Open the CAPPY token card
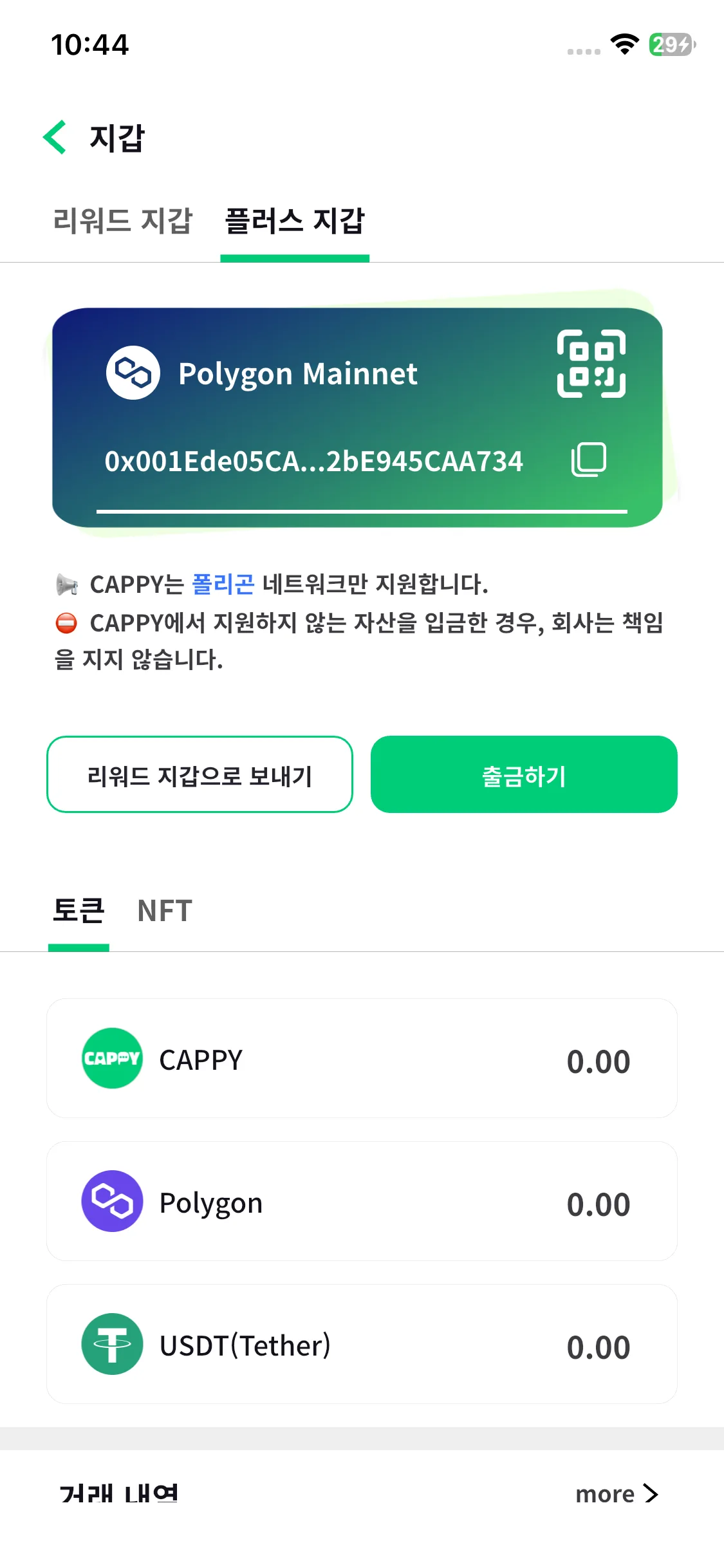Screen dimensions: 724x1568 click(362, 1058)
